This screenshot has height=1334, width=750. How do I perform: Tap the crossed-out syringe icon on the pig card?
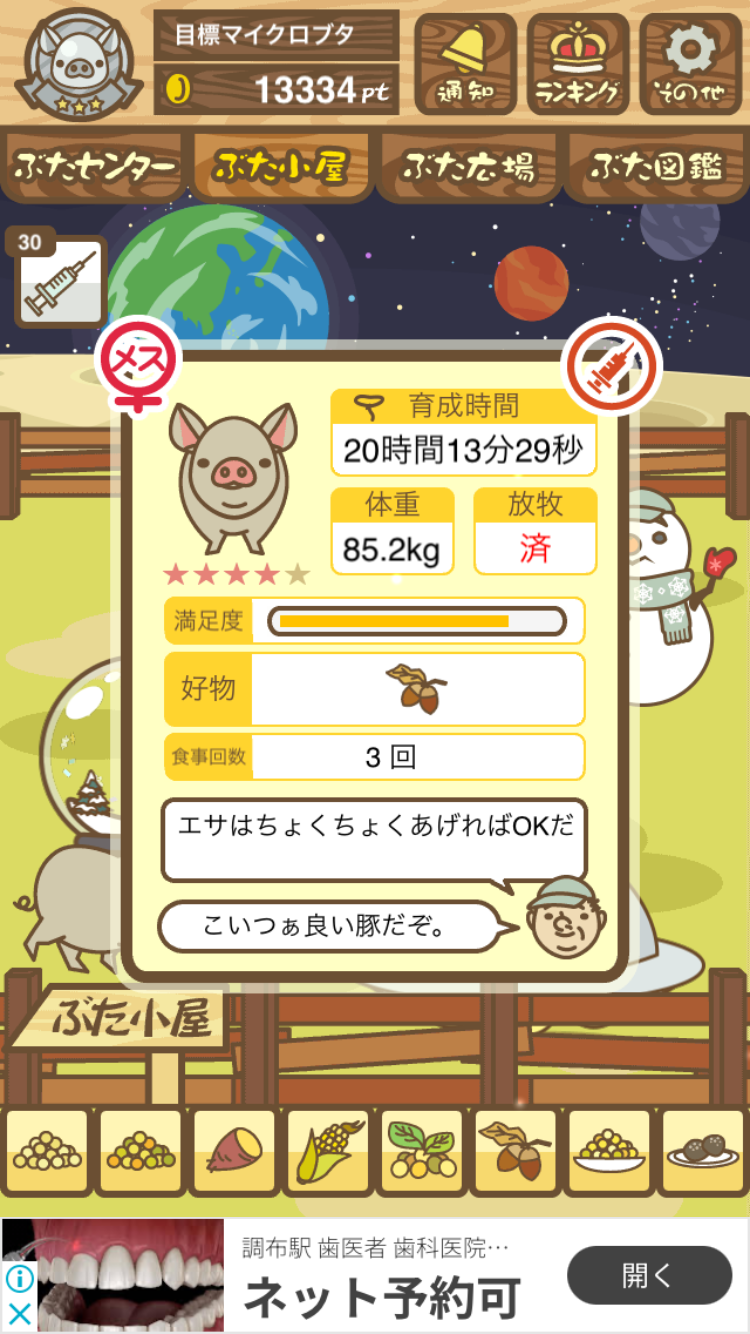pos(612,367)
